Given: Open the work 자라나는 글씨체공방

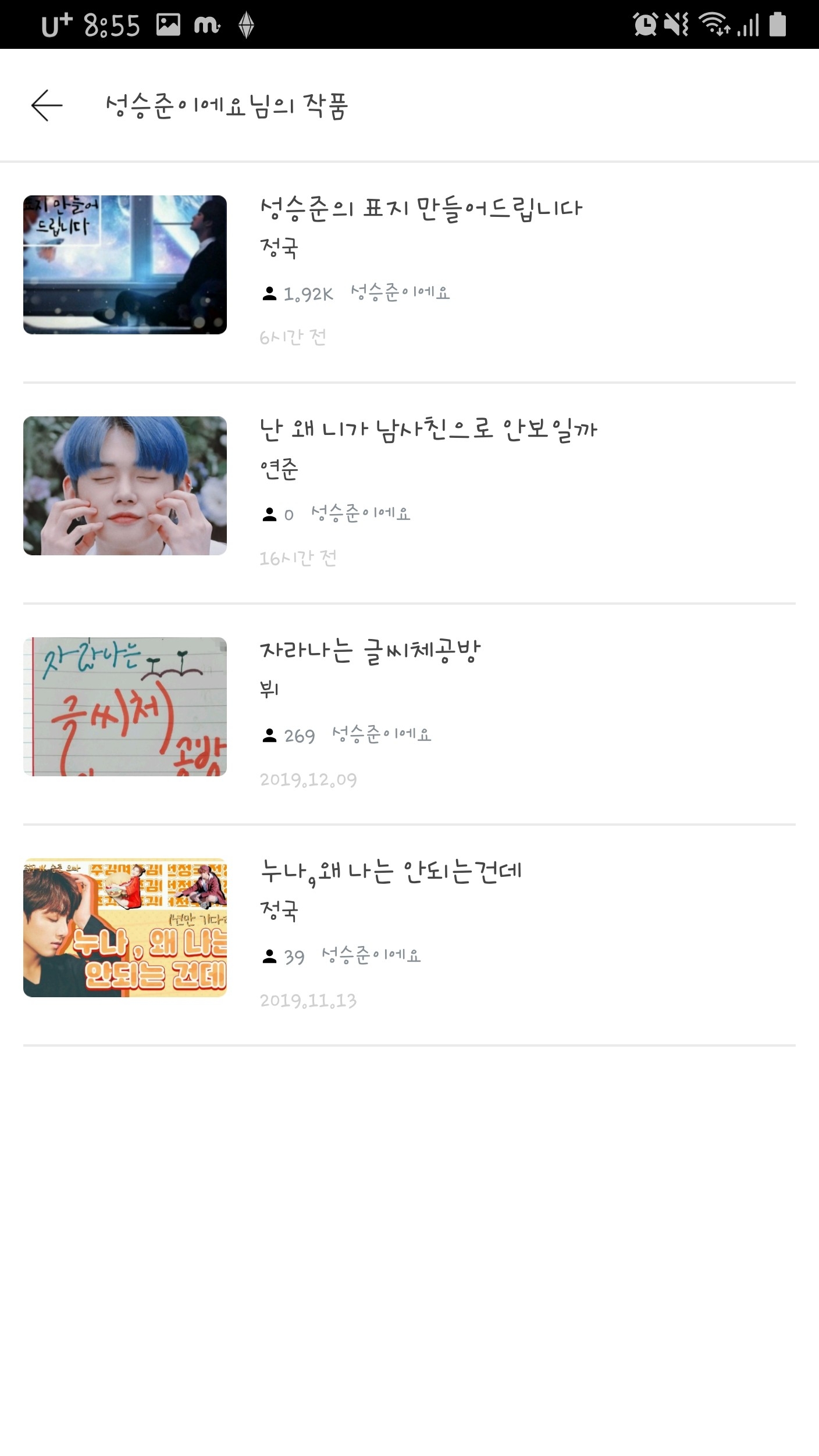Looking at the screenshot, I should coord(370,651).
